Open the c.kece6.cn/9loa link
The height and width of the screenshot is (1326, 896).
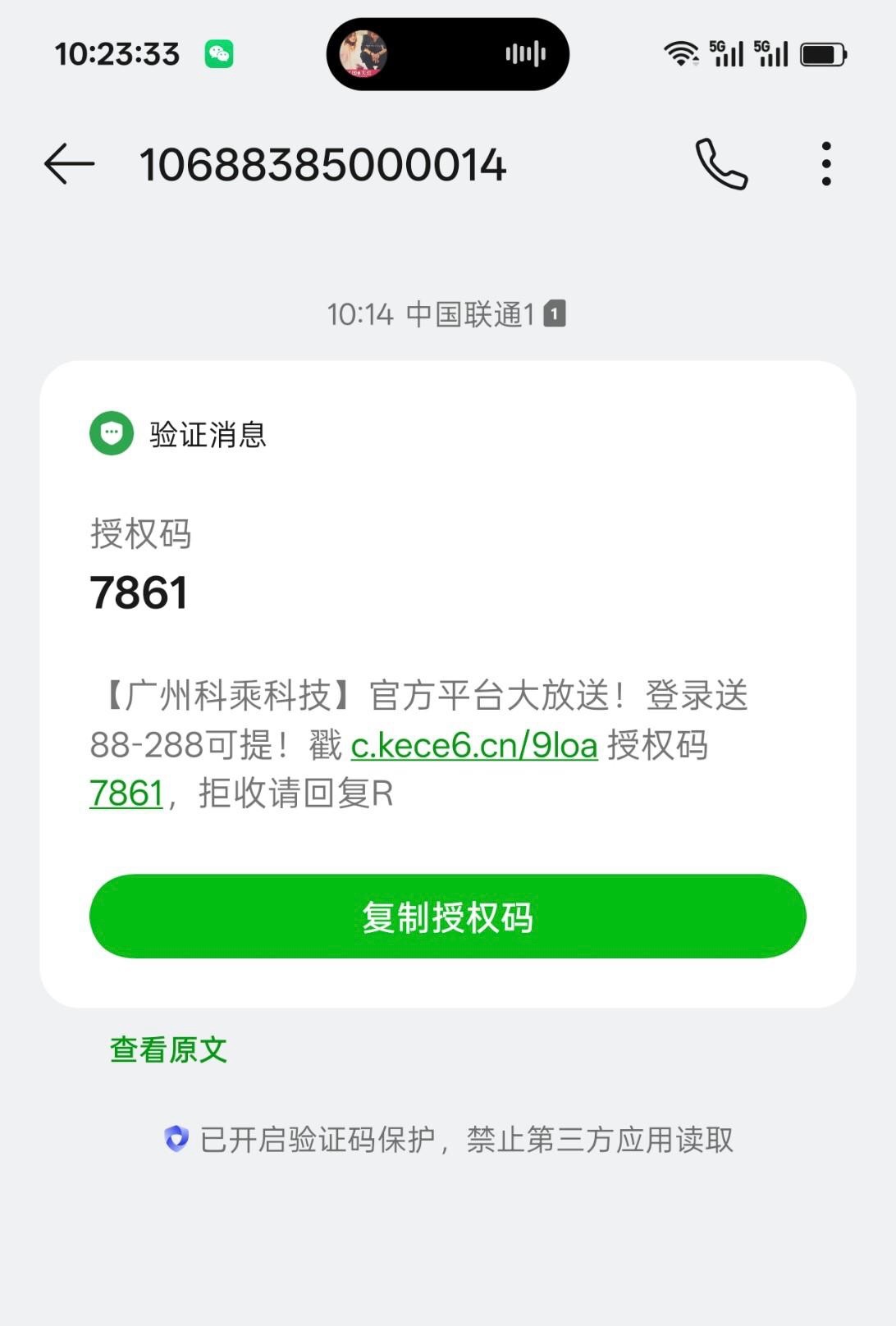tap(473, 745)
